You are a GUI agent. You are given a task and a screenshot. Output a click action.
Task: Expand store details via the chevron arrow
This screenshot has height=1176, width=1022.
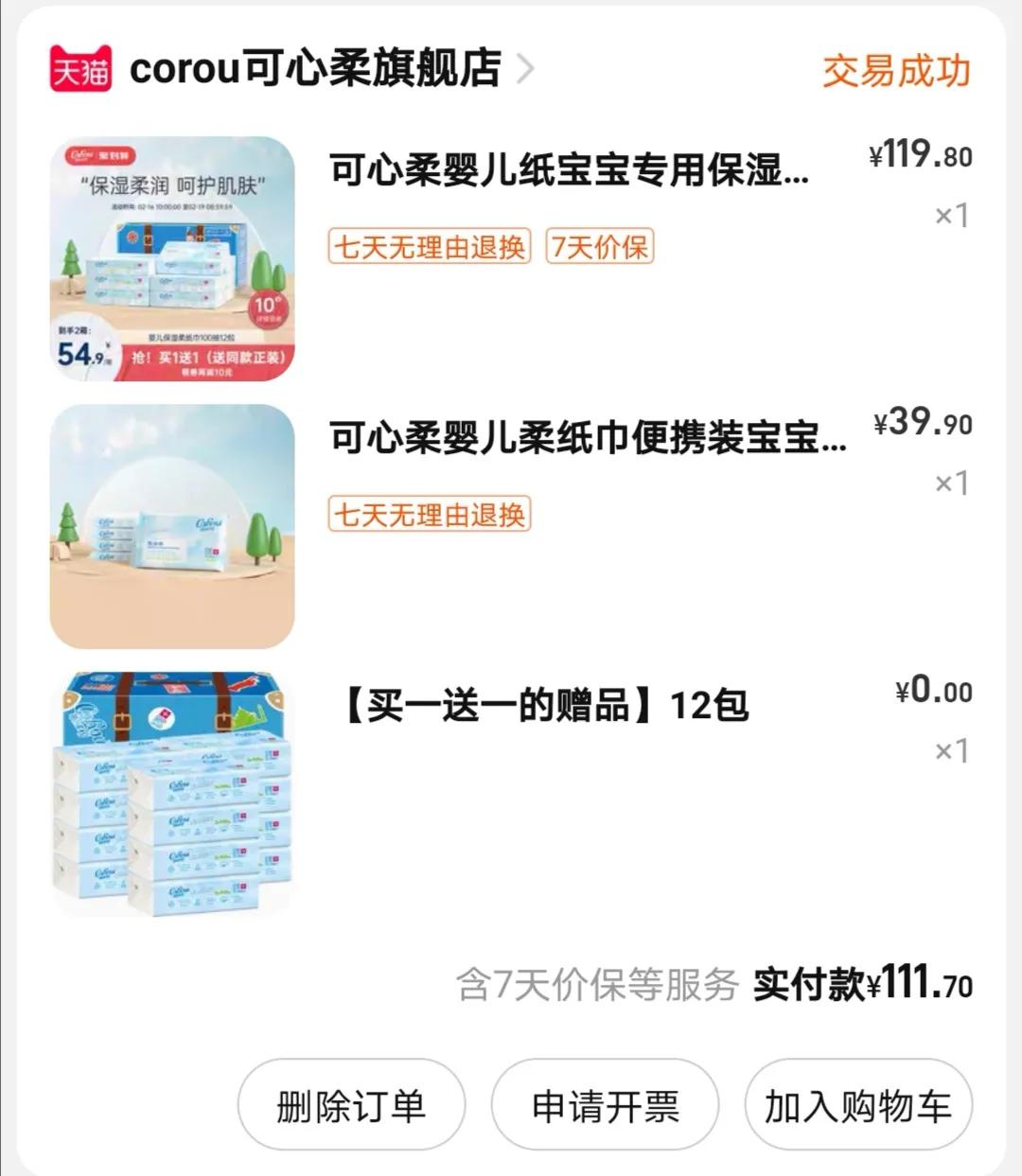coord(527,70)
